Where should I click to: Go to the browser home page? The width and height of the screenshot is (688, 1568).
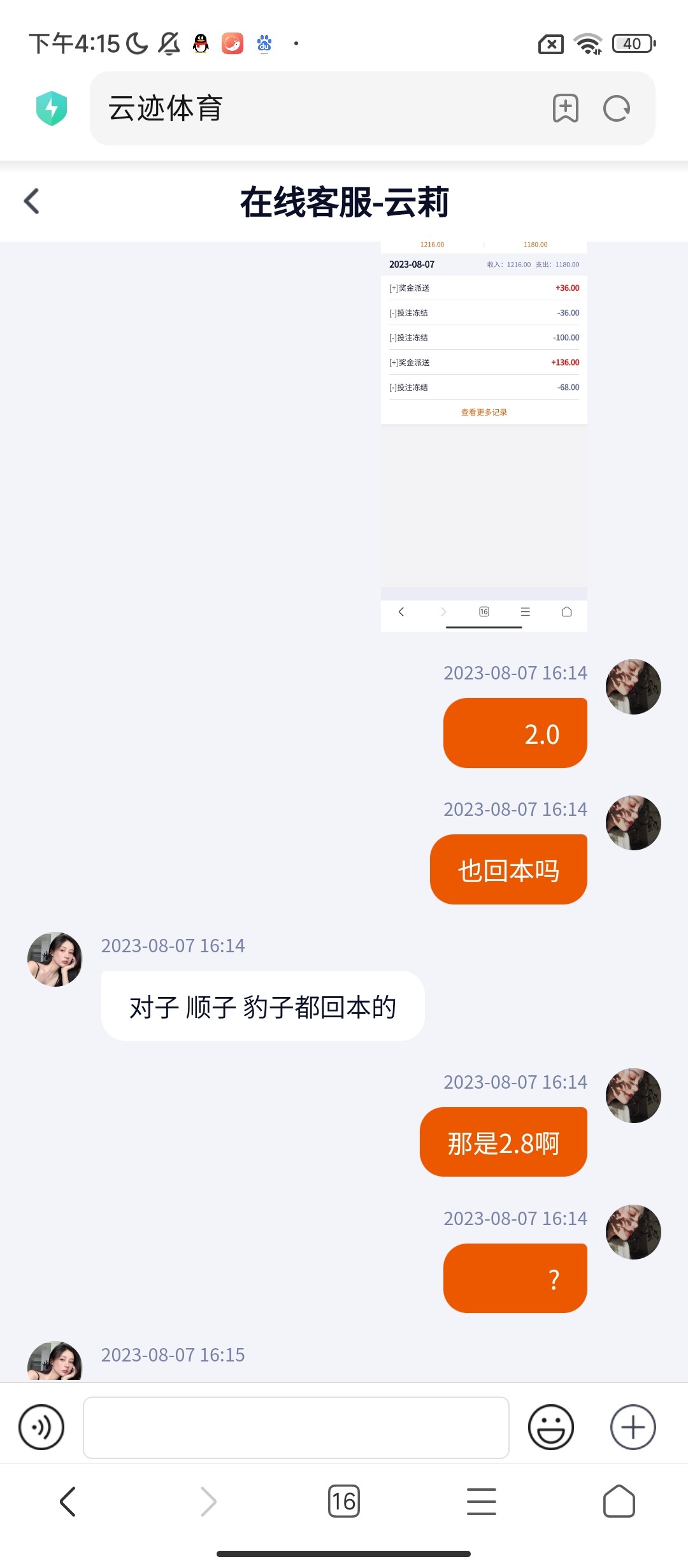pos(619,1501)
